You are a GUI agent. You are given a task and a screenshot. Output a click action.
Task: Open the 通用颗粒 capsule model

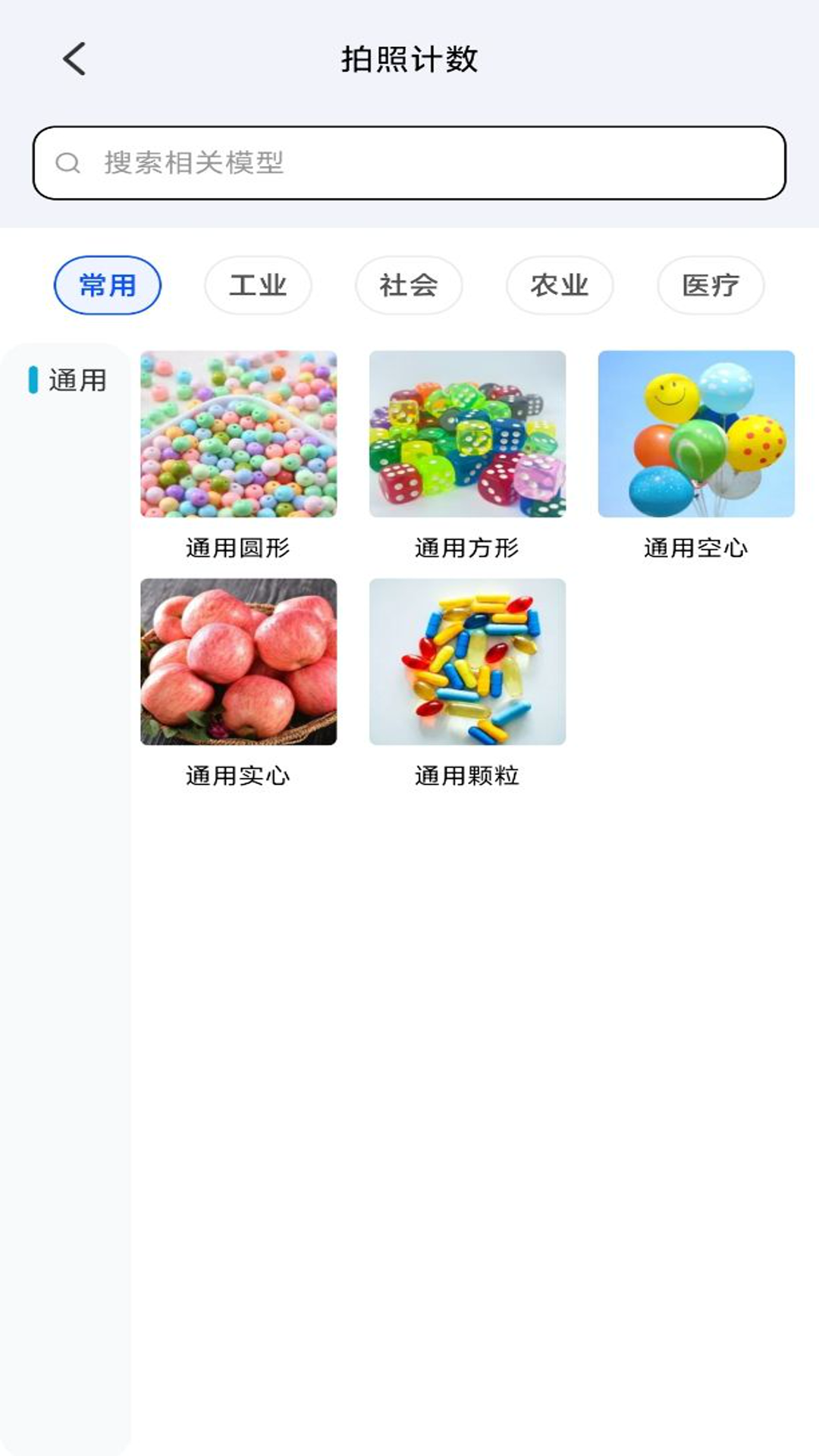[467, 662]
